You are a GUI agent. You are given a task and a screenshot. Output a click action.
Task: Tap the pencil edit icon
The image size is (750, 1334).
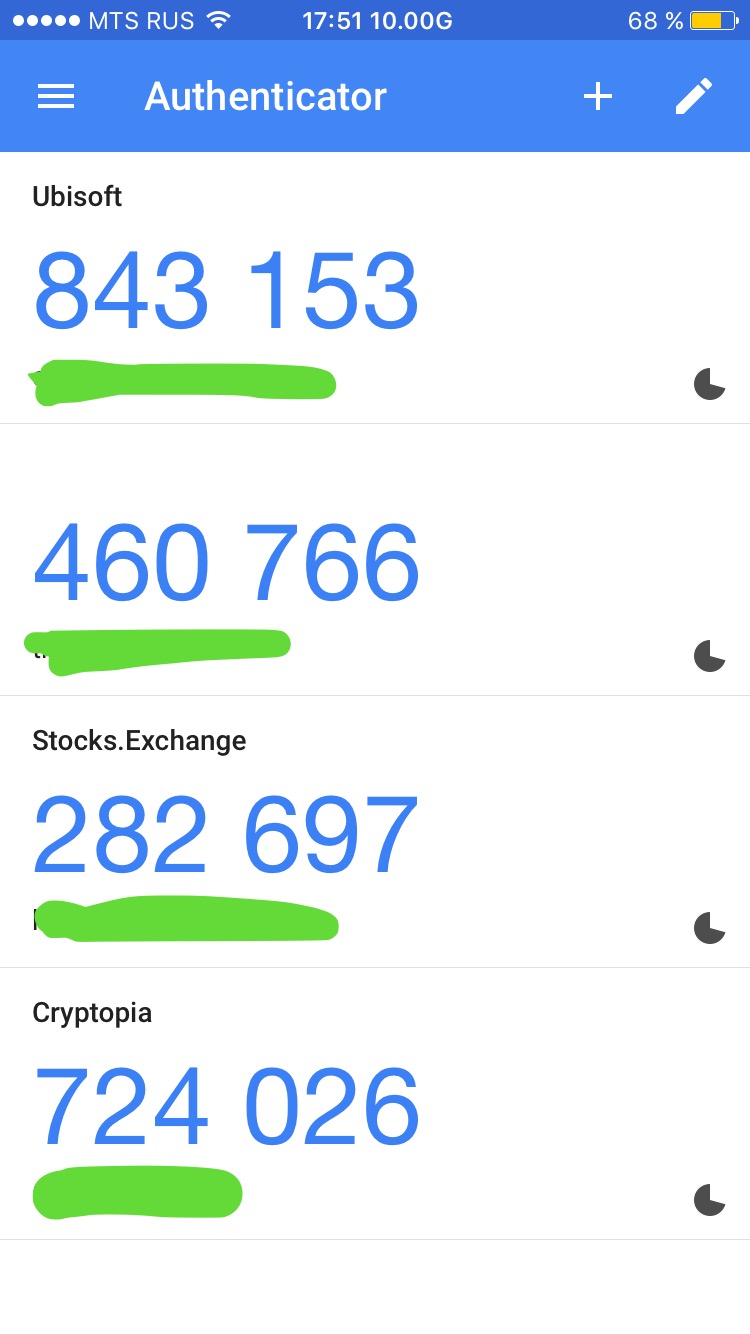(x=693, y=96)
